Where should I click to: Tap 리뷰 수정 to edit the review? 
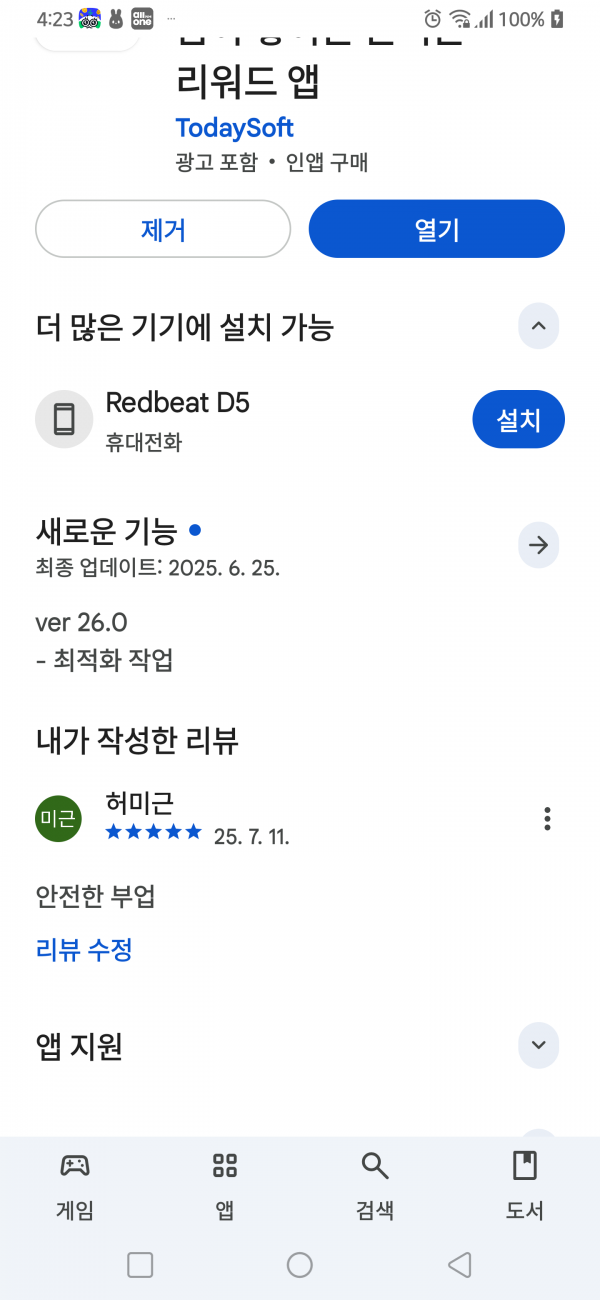pos(84,949)
